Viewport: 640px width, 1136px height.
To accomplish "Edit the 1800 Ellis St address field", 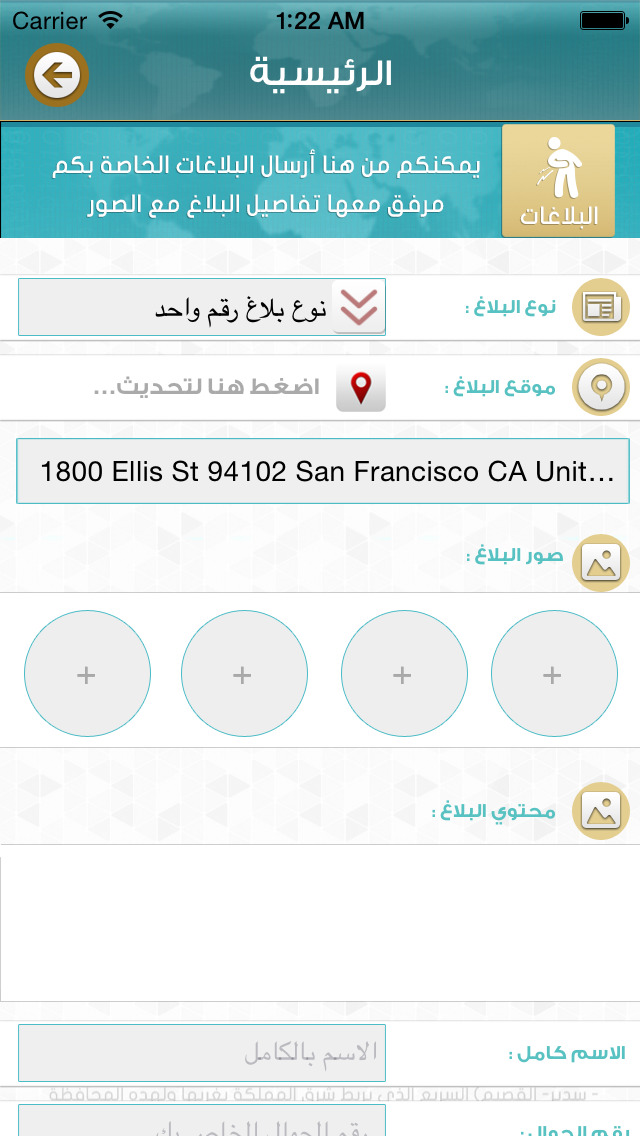I will click(x=323, y=471).
